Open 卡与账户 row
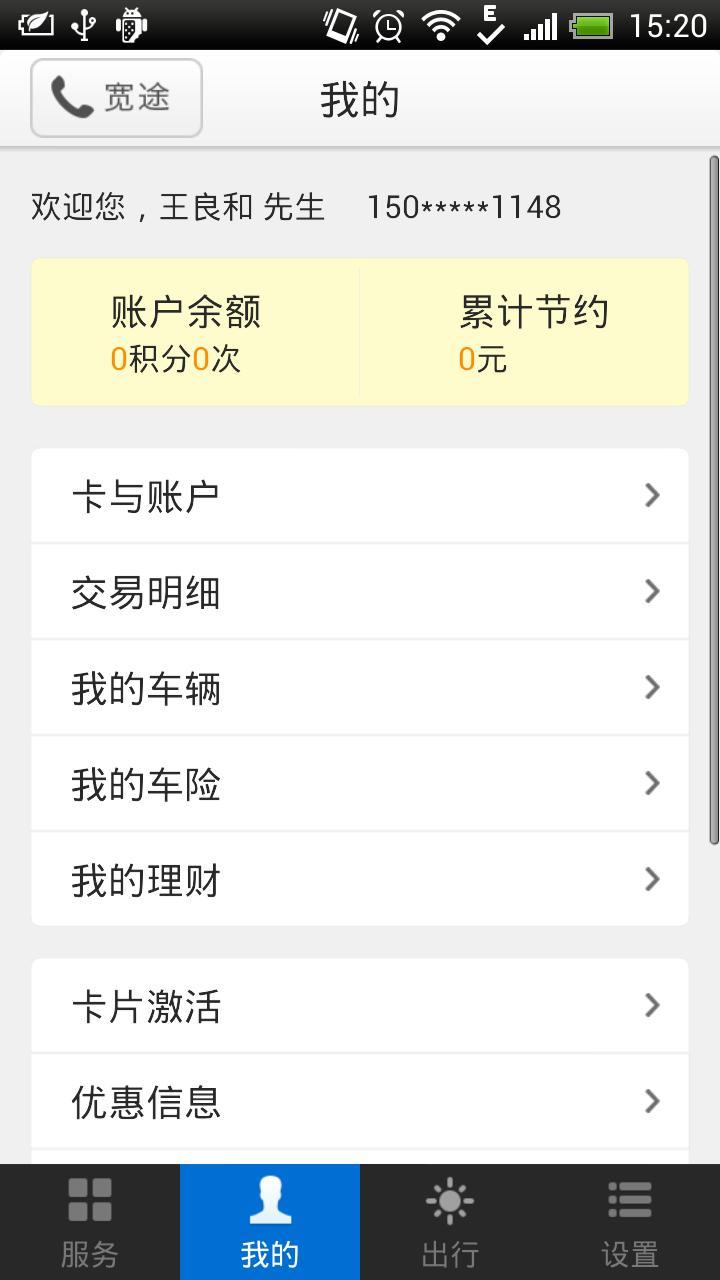 pos(360,496)
